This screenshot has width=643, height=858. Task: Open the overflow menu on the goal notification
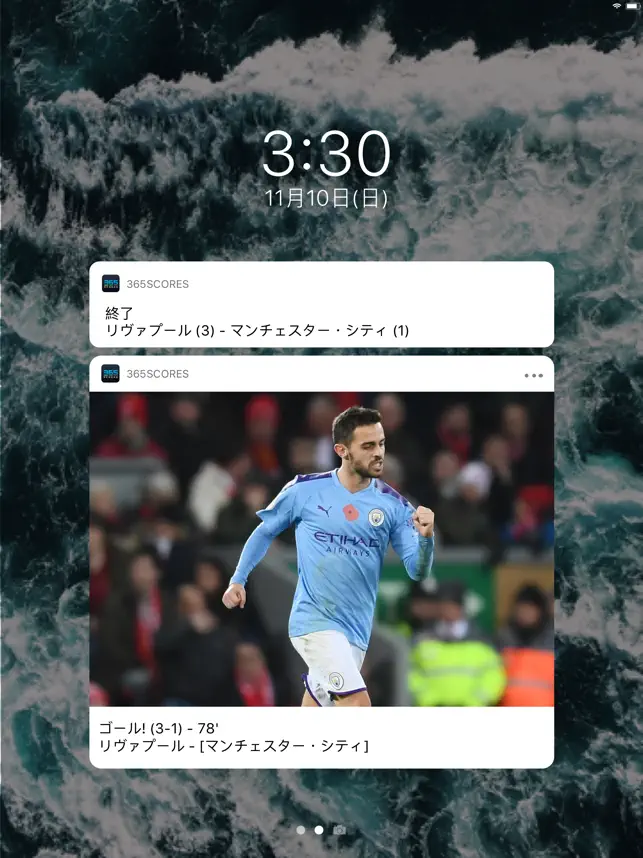(533, 375)
